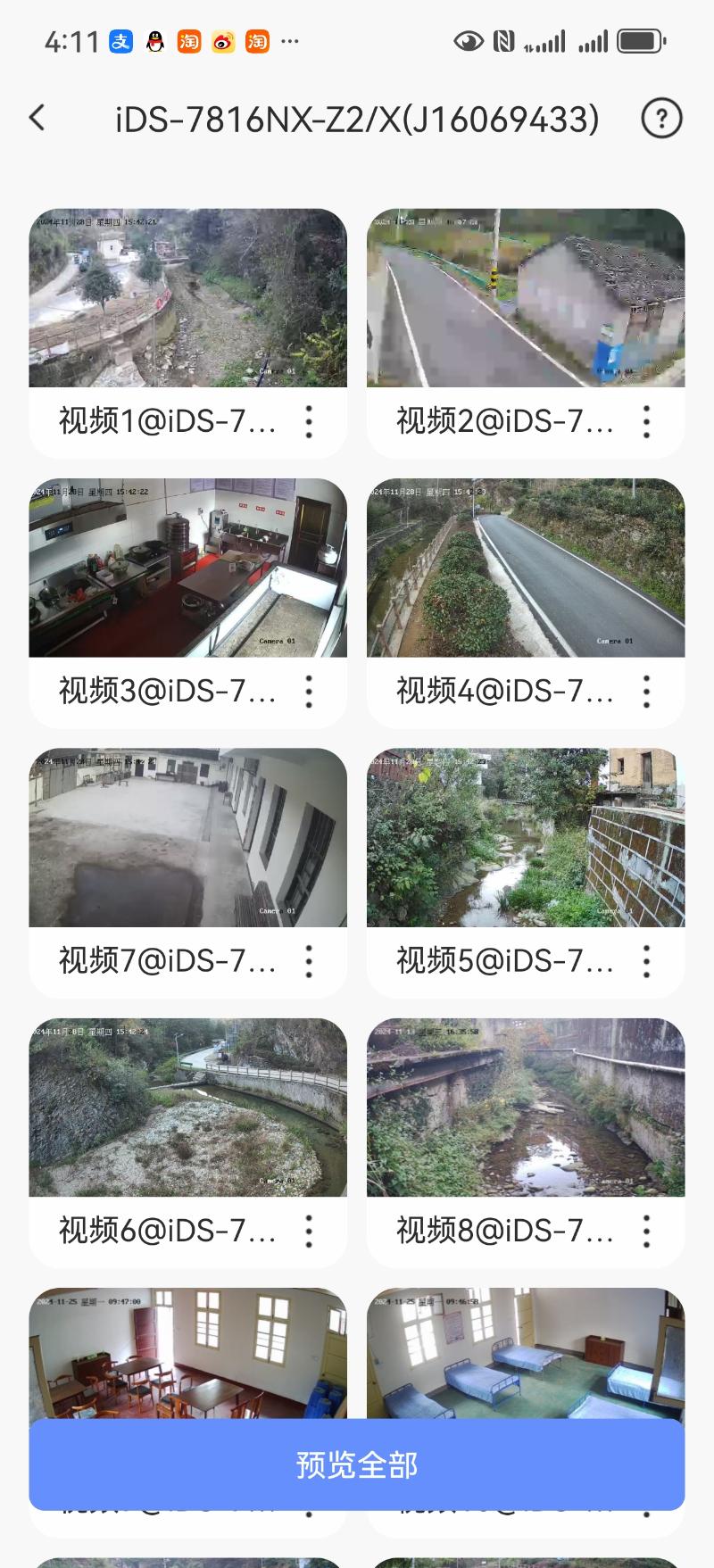Open more options for 视频5

646,961
